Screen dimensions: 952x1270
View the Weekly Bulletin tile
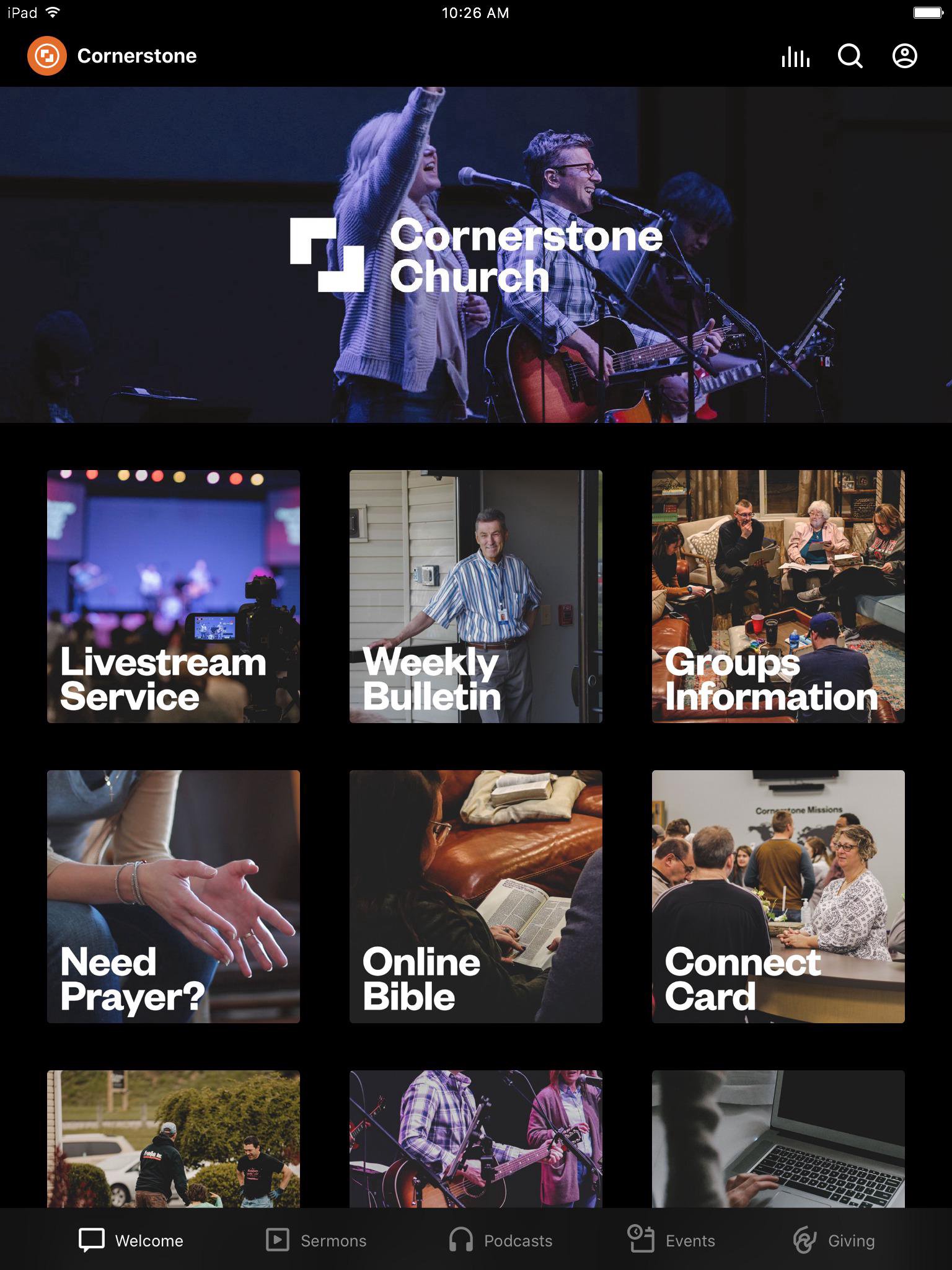point(476,597)
